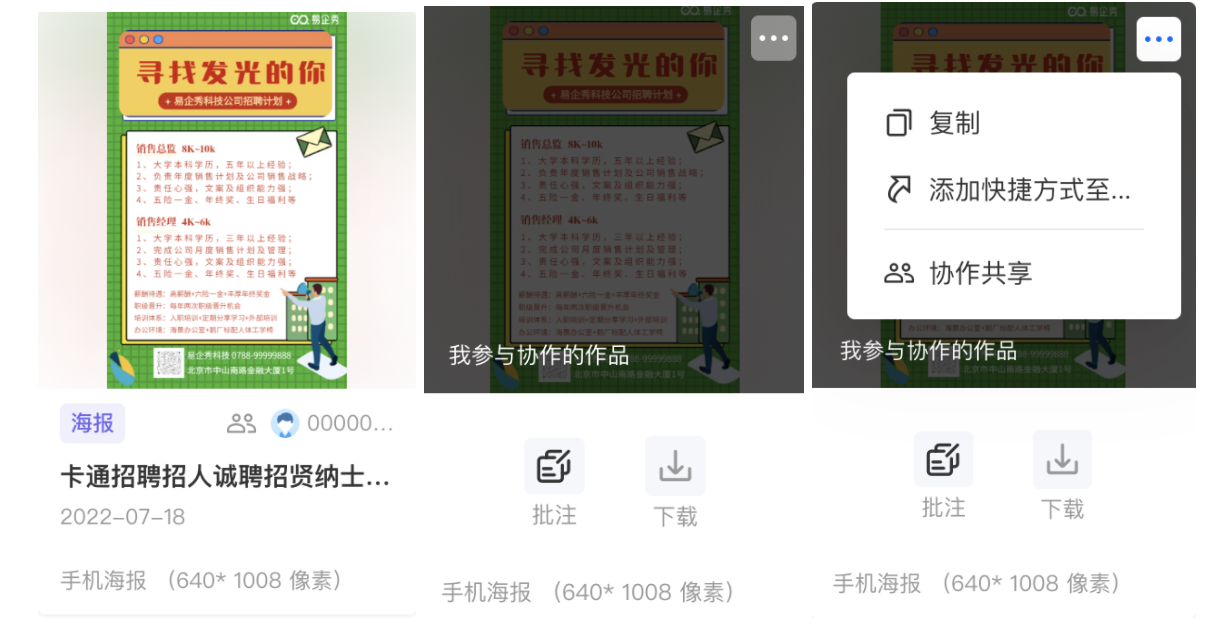Close menu via the blue three-dot button

[x=1158, y=39]
